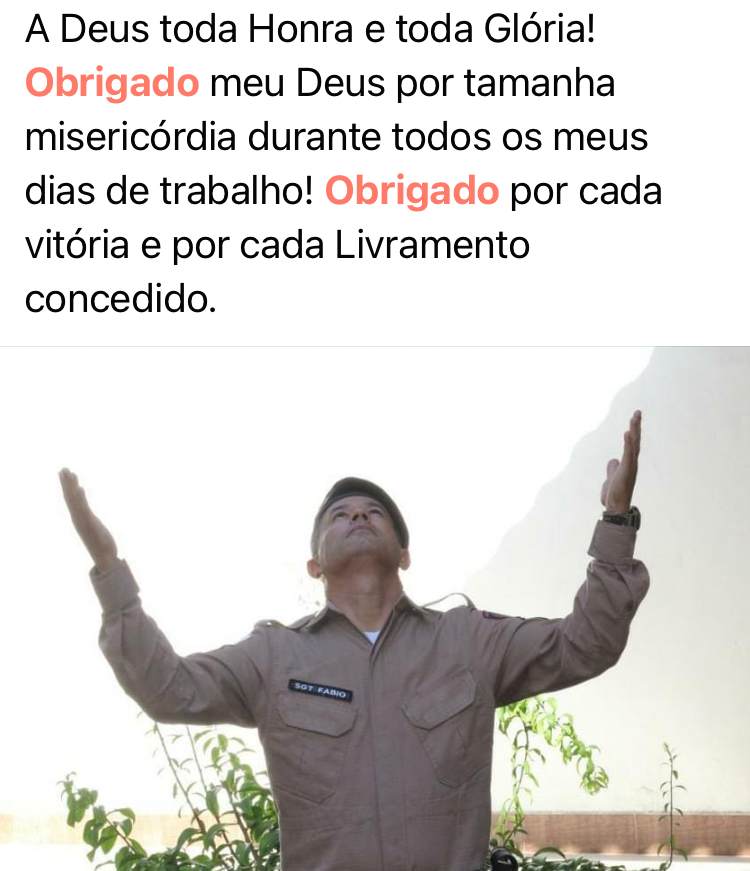The height and width of the screenshot is (871, 750).
Task: Tap highlighted "Obrigado" before "por cada vitória"
Action: click(412, 190)
